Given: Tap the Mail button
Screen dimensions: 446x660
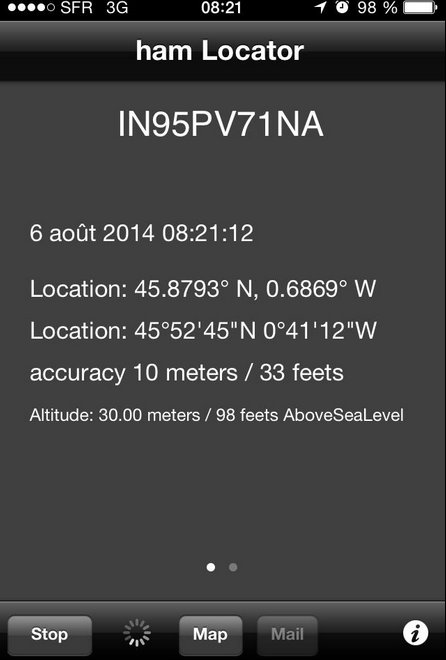Looking at the screenshot, I should click(287, 635).
